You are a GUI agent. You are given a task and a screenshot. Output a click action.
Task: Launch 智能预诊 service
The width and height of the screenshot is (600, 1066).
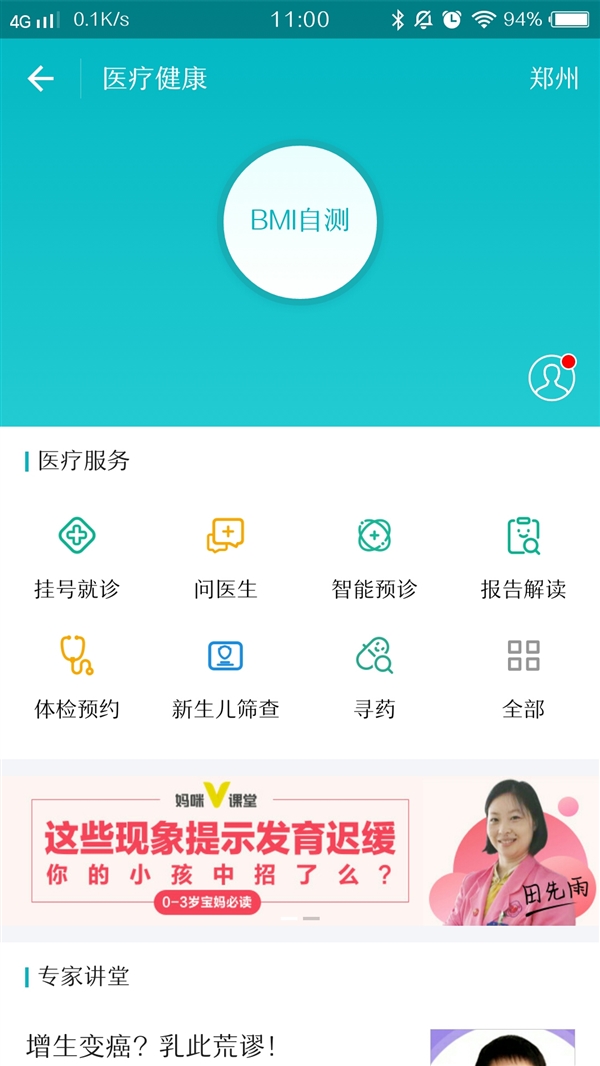[374, 557]
